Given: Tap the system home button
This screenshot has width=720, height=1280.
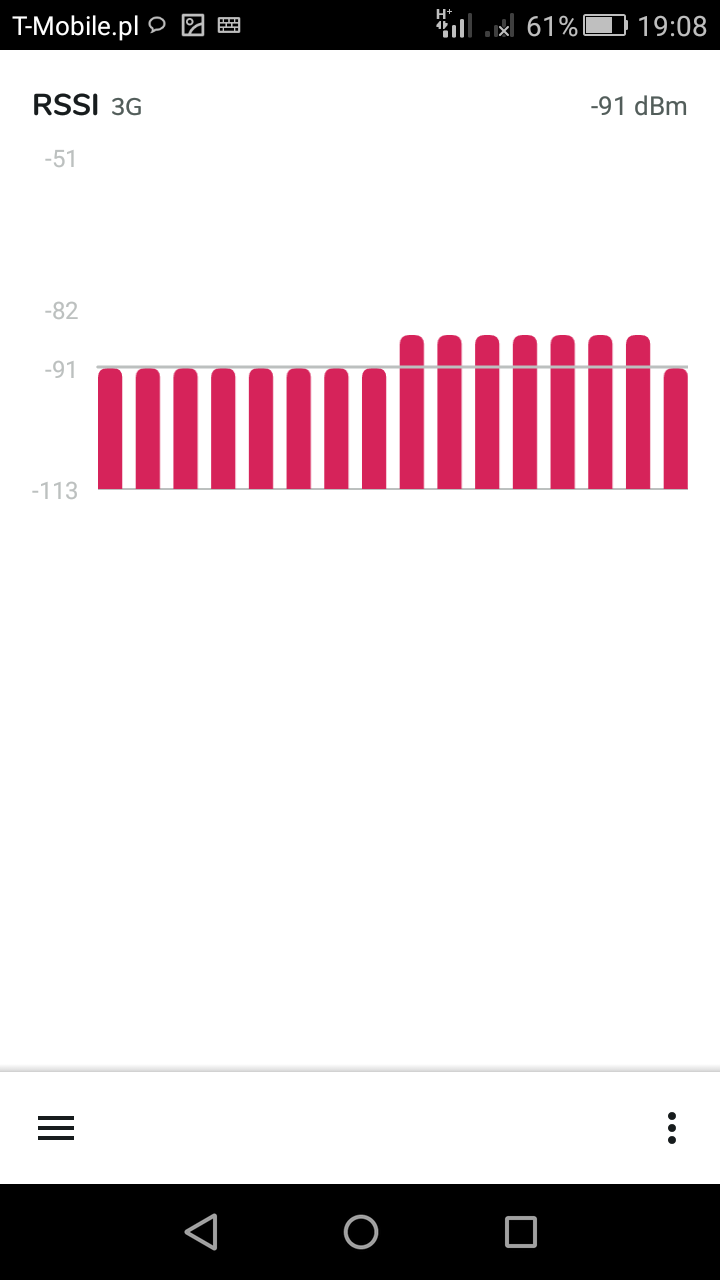Looking at the screenshot, I should (360, 1232).
